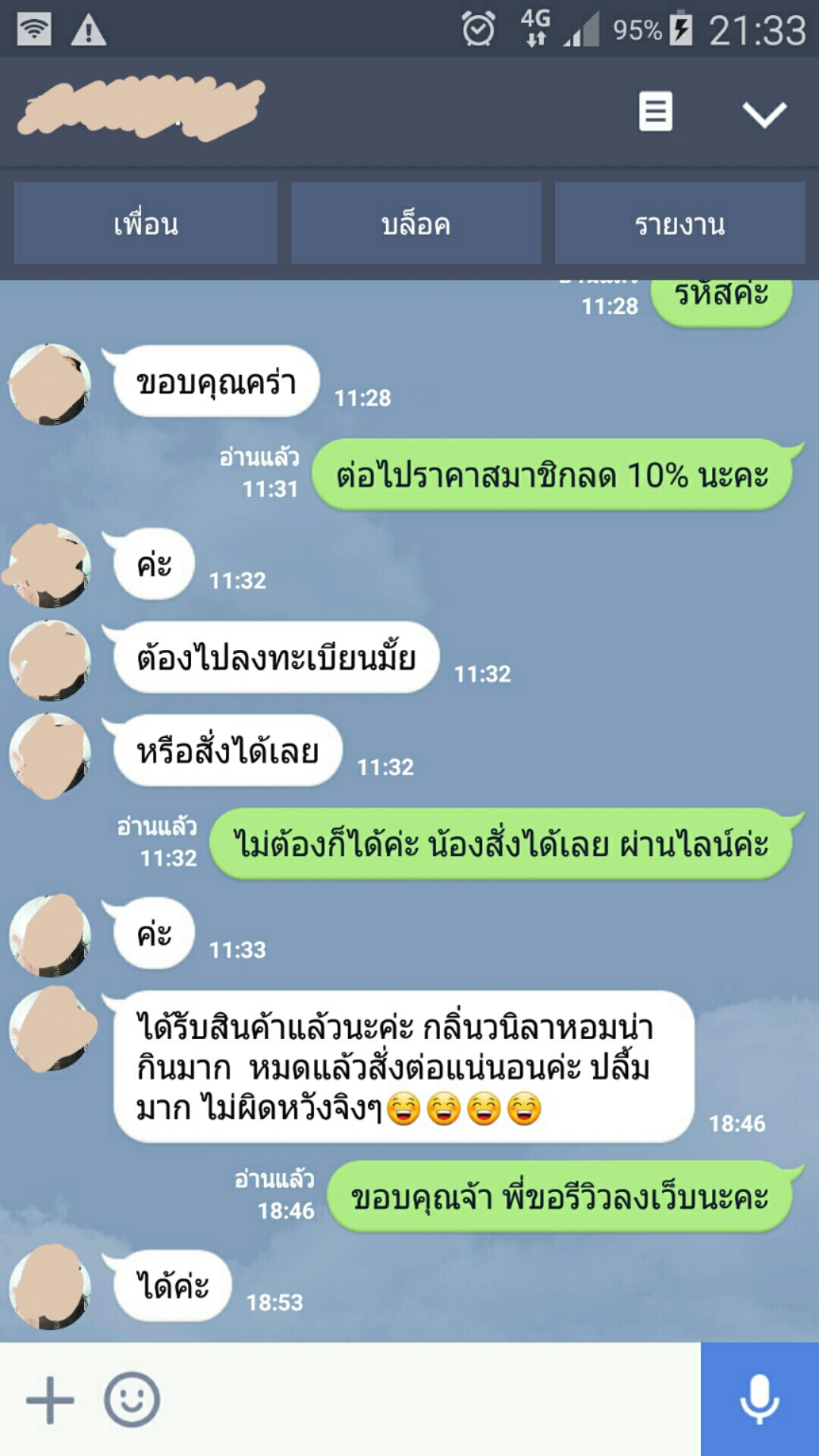Record a voice message with microphone

(759, 1400)
